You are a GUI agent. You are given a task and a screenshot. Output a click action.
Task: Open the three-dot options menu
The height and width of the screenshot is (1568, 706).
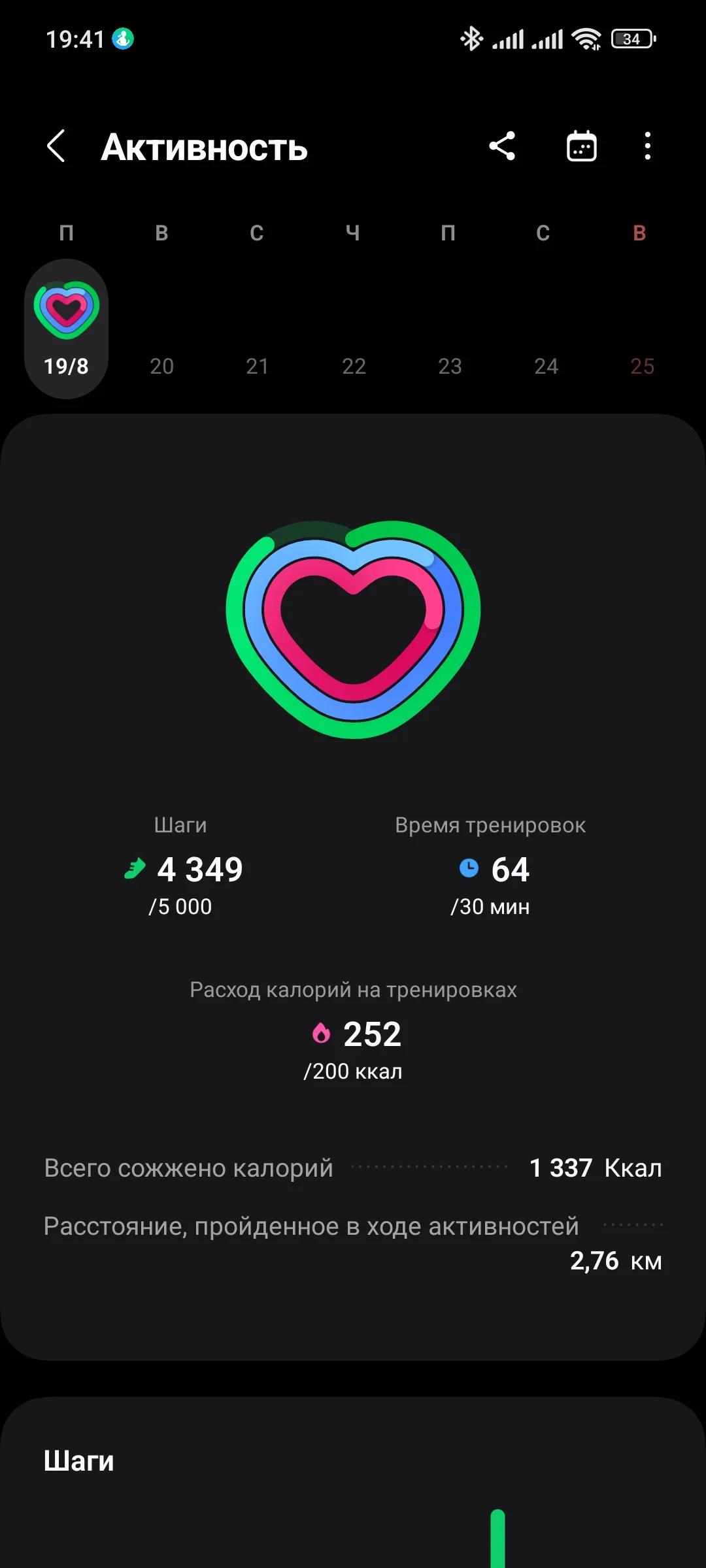[647, 146]
